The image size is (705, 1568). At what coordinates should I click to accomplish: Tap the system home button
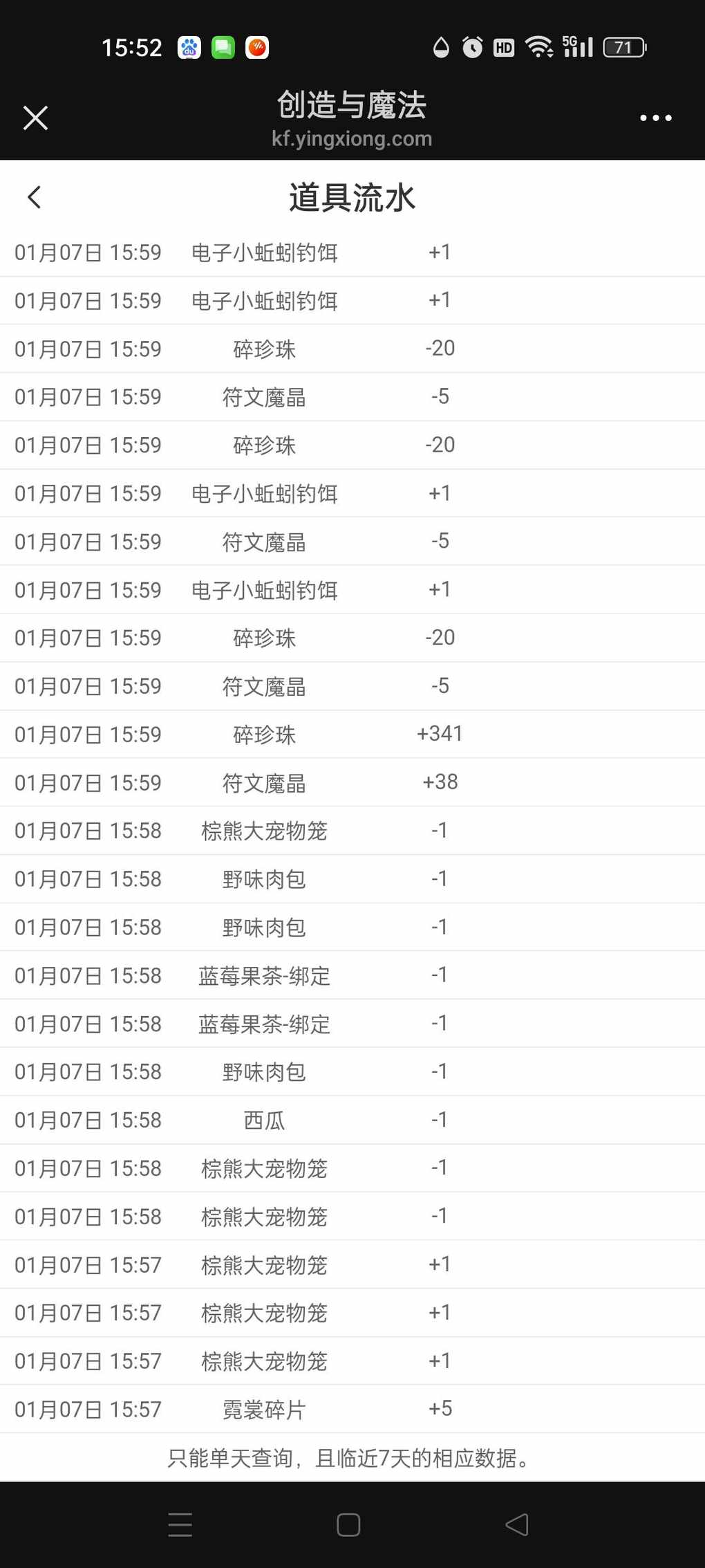pyautogui.click(x=348, y=1524)
